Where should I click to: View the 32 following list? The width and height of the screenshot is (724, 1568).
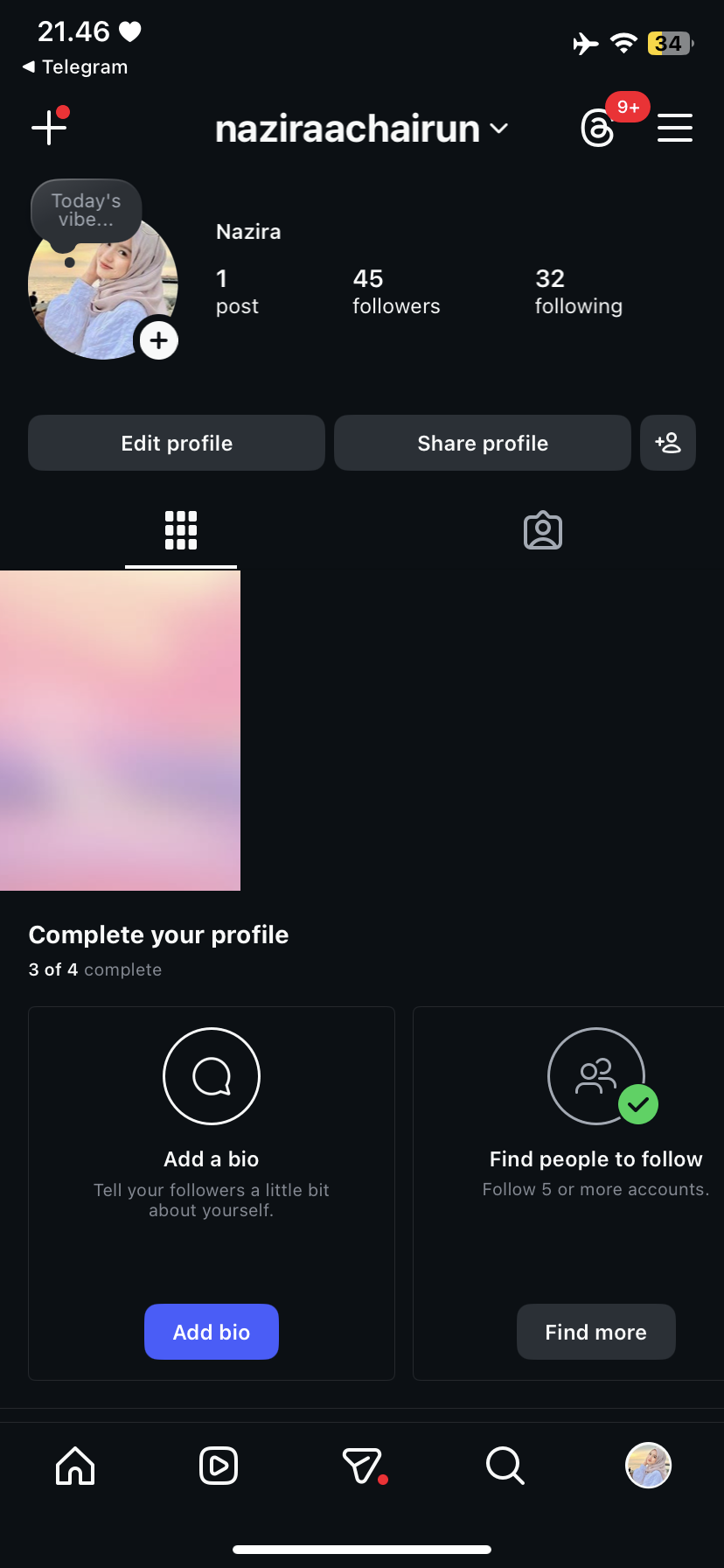tap(578, 291)
